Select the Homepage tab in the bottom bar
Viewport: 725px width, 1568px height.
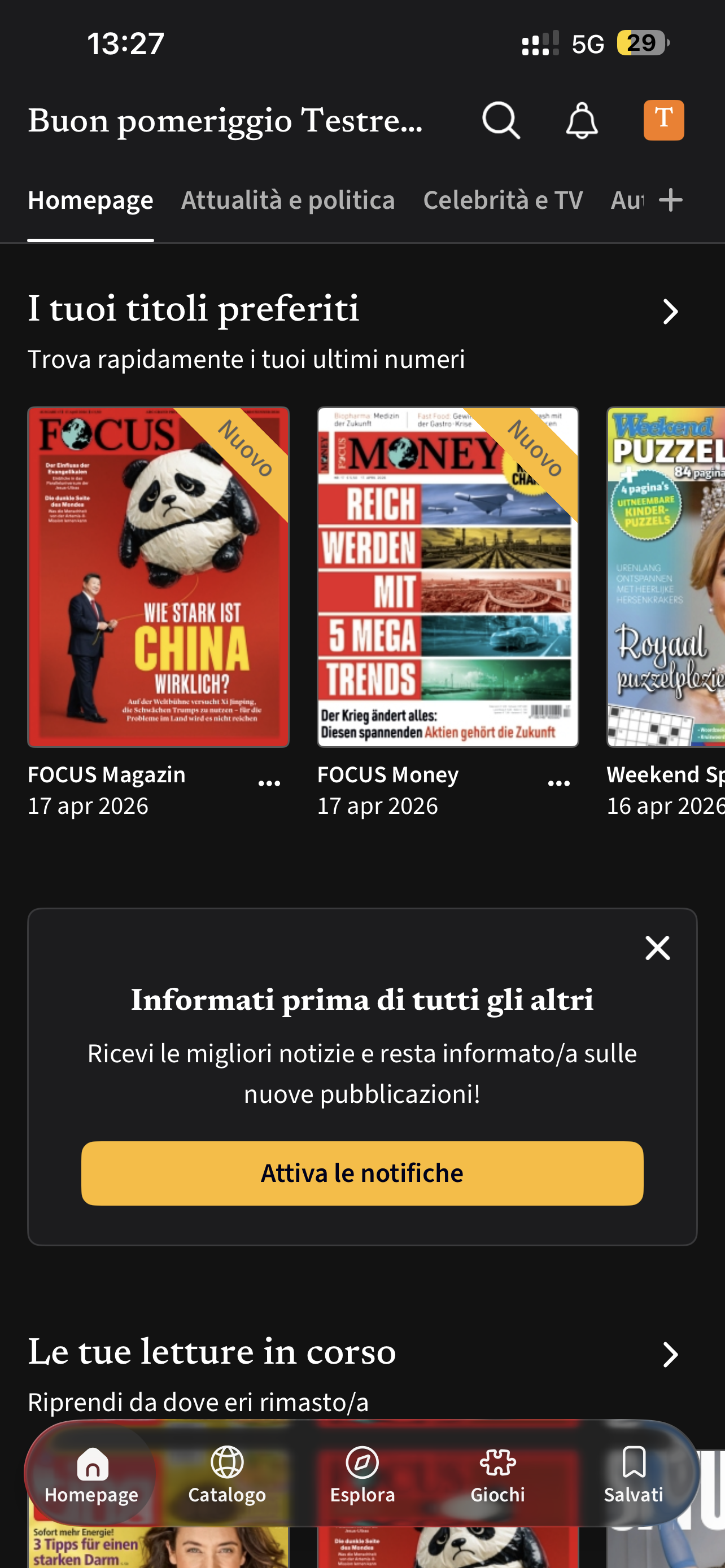[91, 1474]
